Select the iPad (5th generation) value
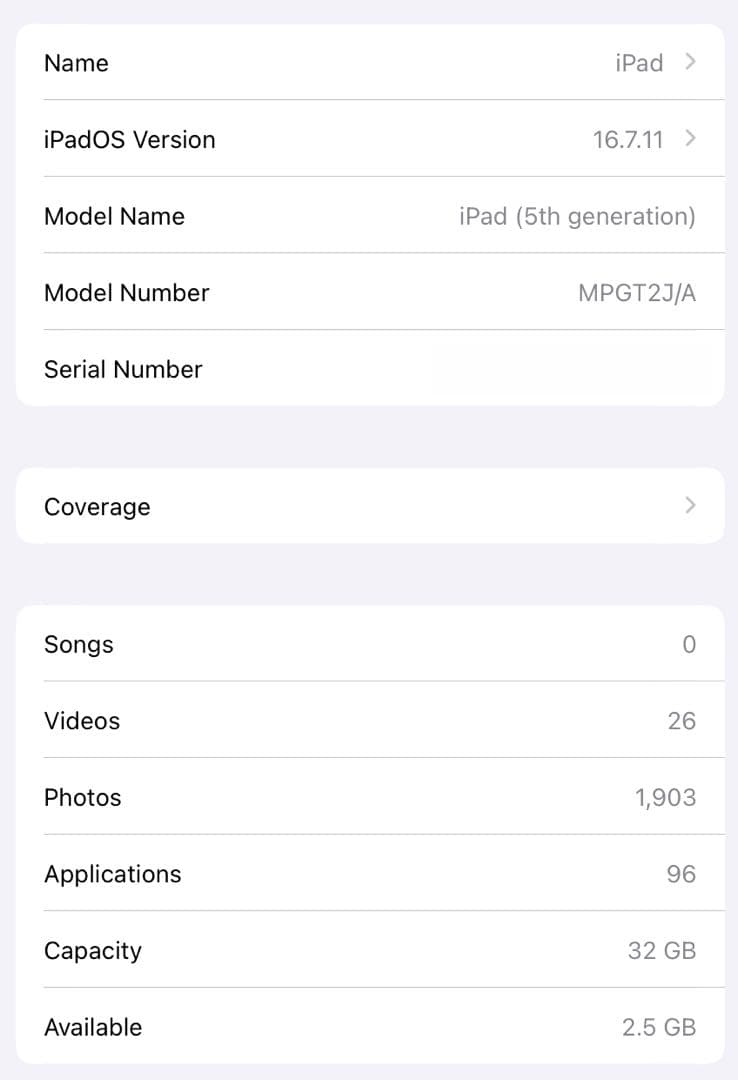 coord(577,216)
